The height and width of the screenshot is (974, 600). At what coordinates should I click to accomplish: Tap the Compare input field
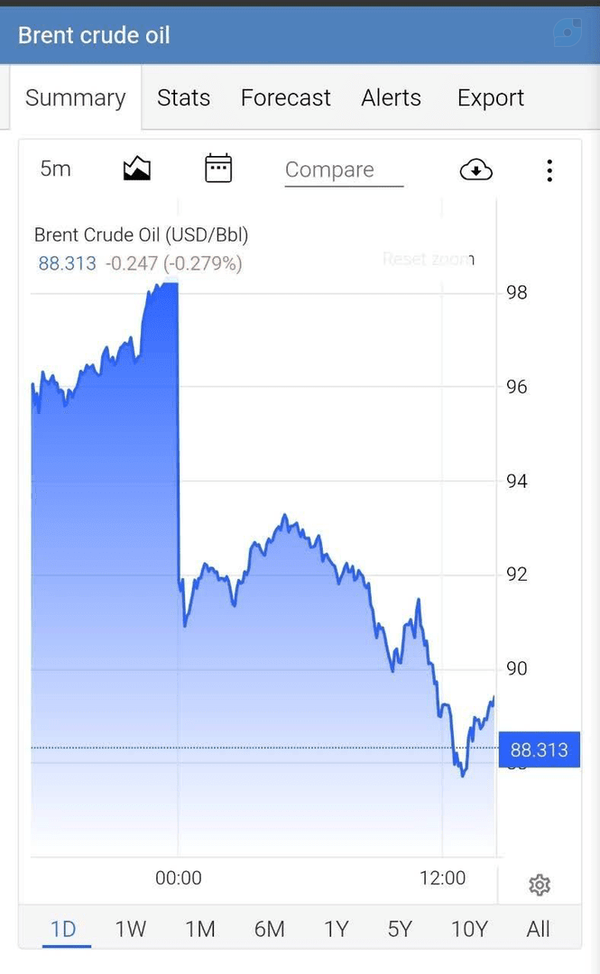344,170
